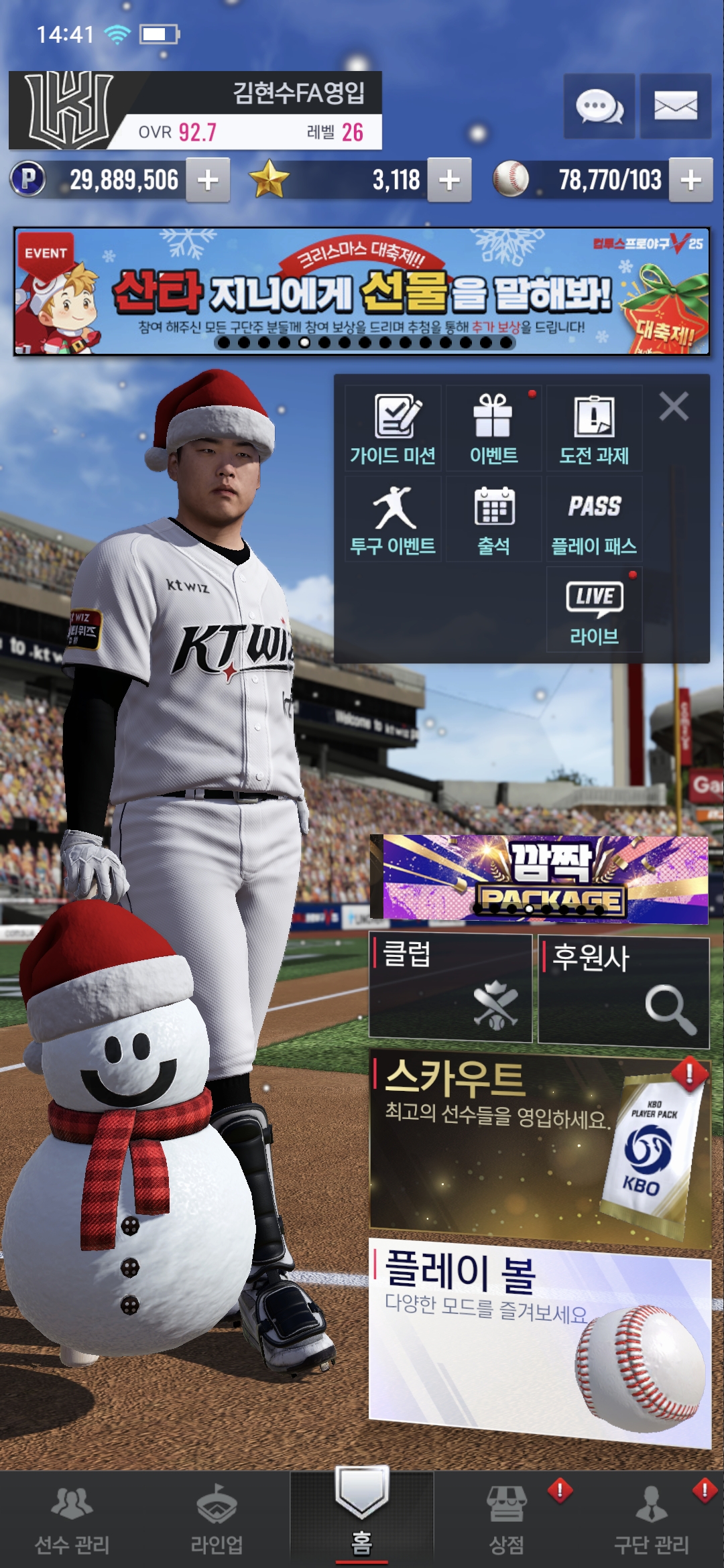Add more P points with plus button

tap(208, 180)
